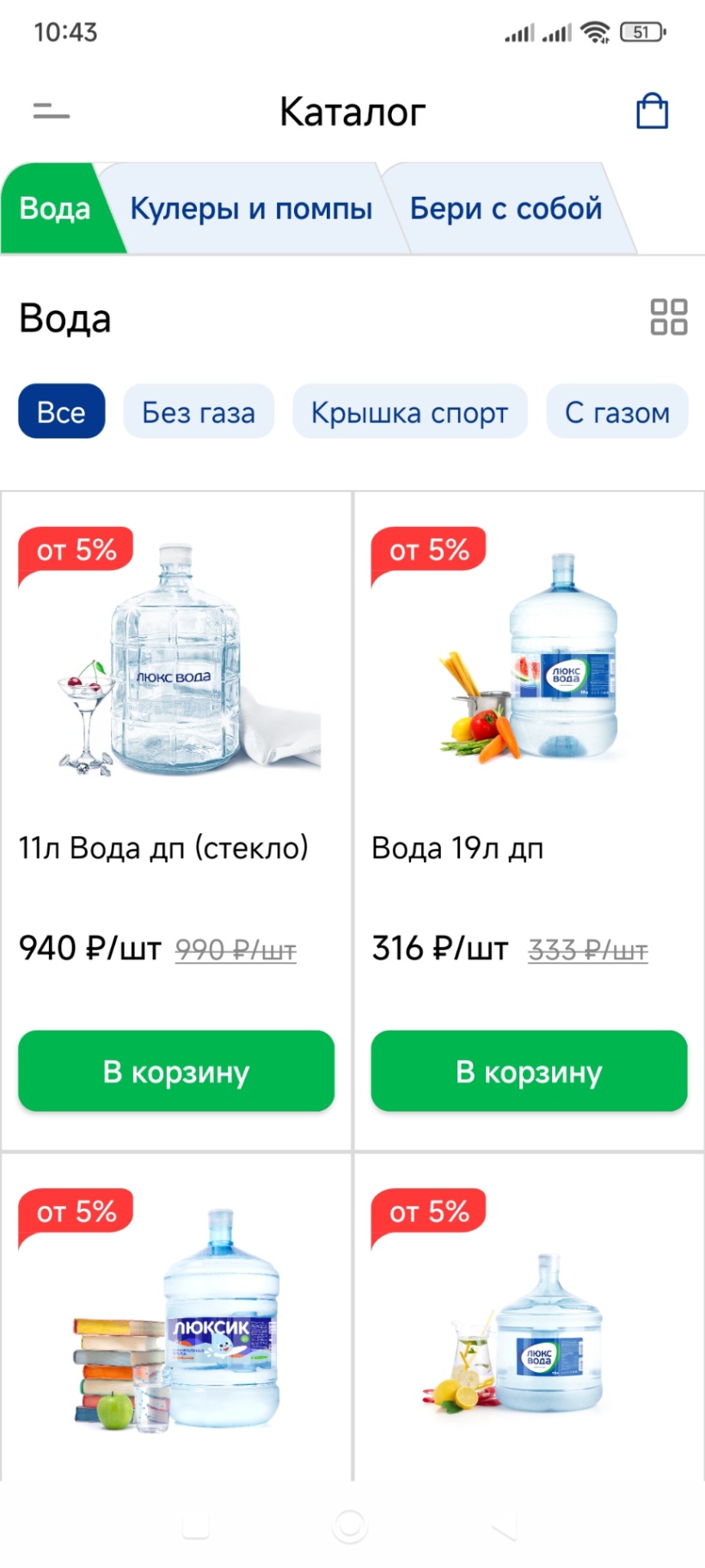Add 11л Вода дп (стекло) to cart
The height and width of the screenshot is (1568, 705).
click(x=176, y=1071)
